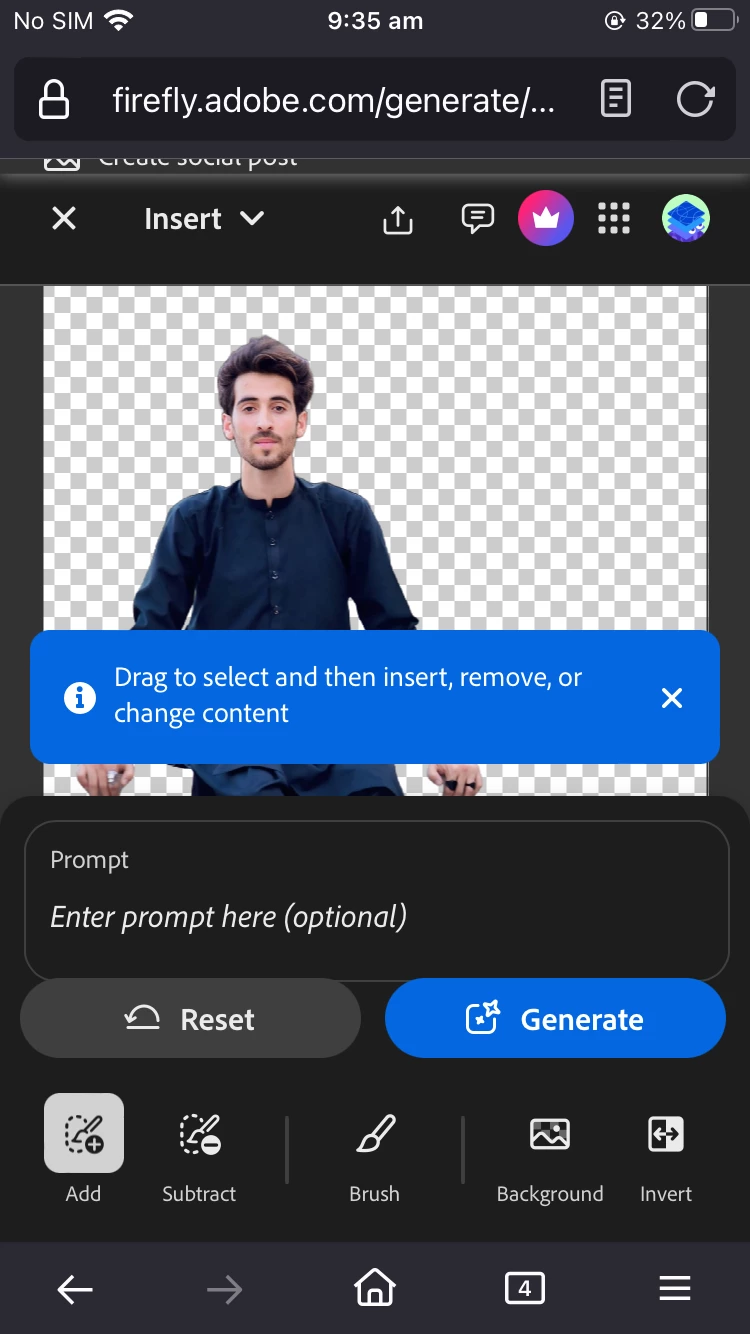Screen dimensions: 750x1334
Task: Close the Insert editor with the X
Action: pyautogui.click(x=64, y=218)
